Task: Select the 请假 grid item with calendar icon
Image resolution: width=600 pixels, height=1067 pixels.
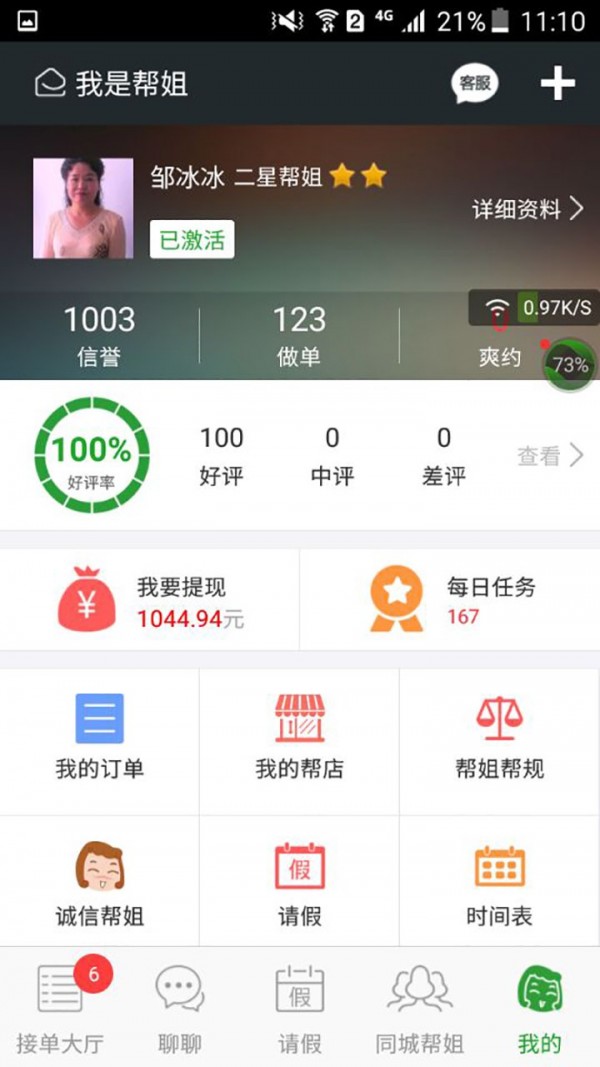Action: point(300,884)
